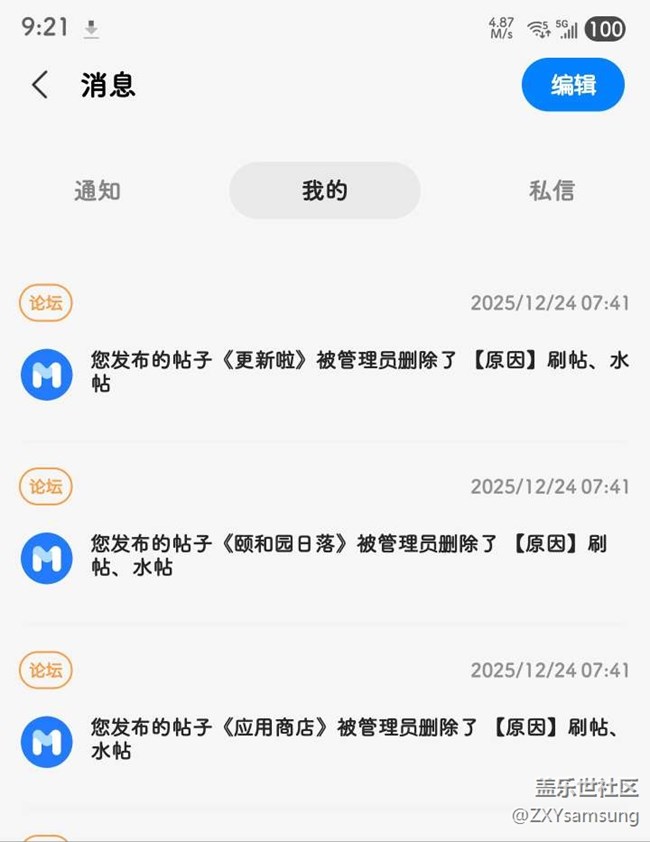Open the message about 《颐和园日落》 post deletion
This screenshot has height=842, width=650.
point(348,556)
